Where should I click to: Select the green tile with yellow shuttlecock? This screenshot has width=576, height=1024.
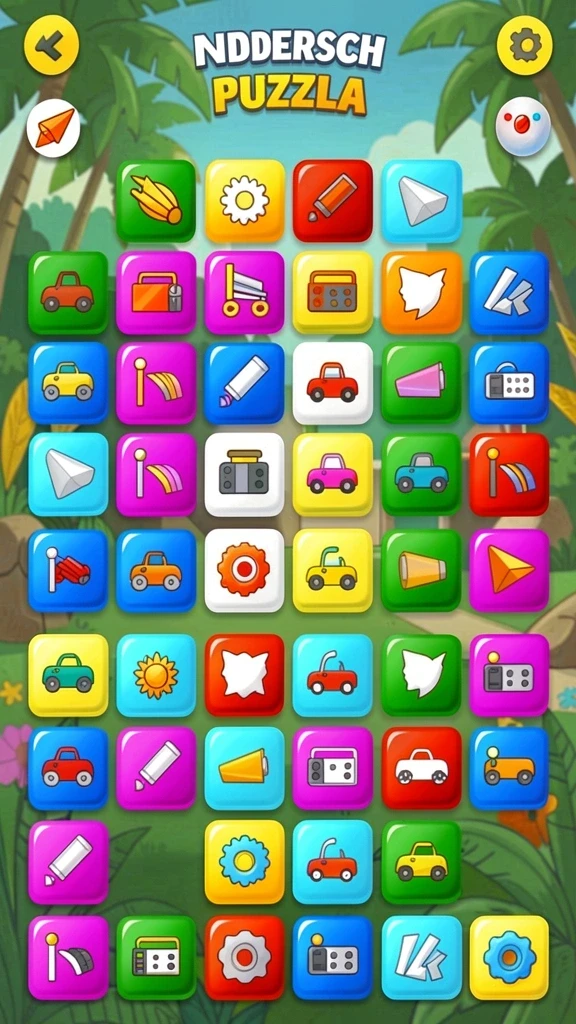(156, 201)
